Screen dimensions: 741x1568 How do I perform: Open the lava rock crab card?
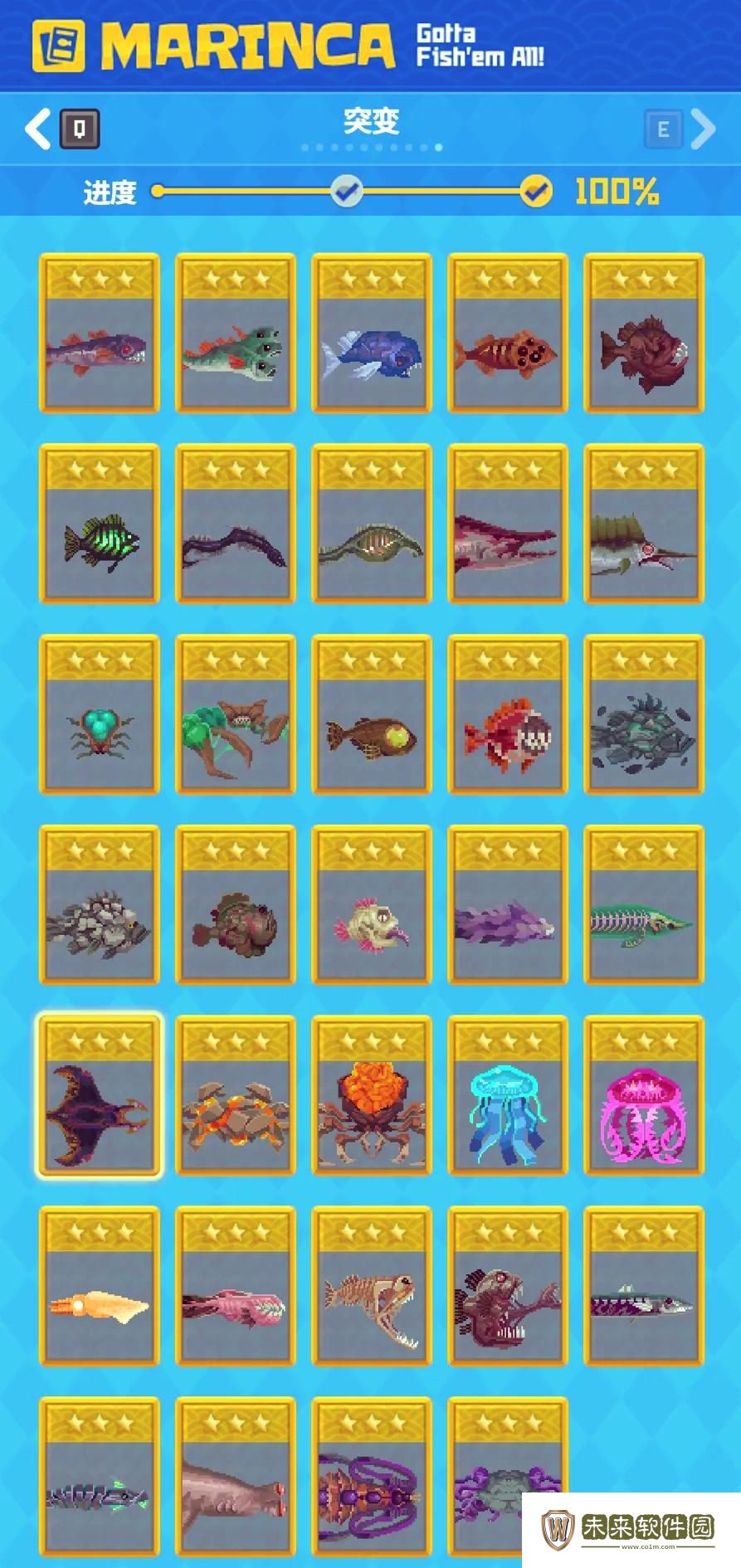tap(236, 1095)
